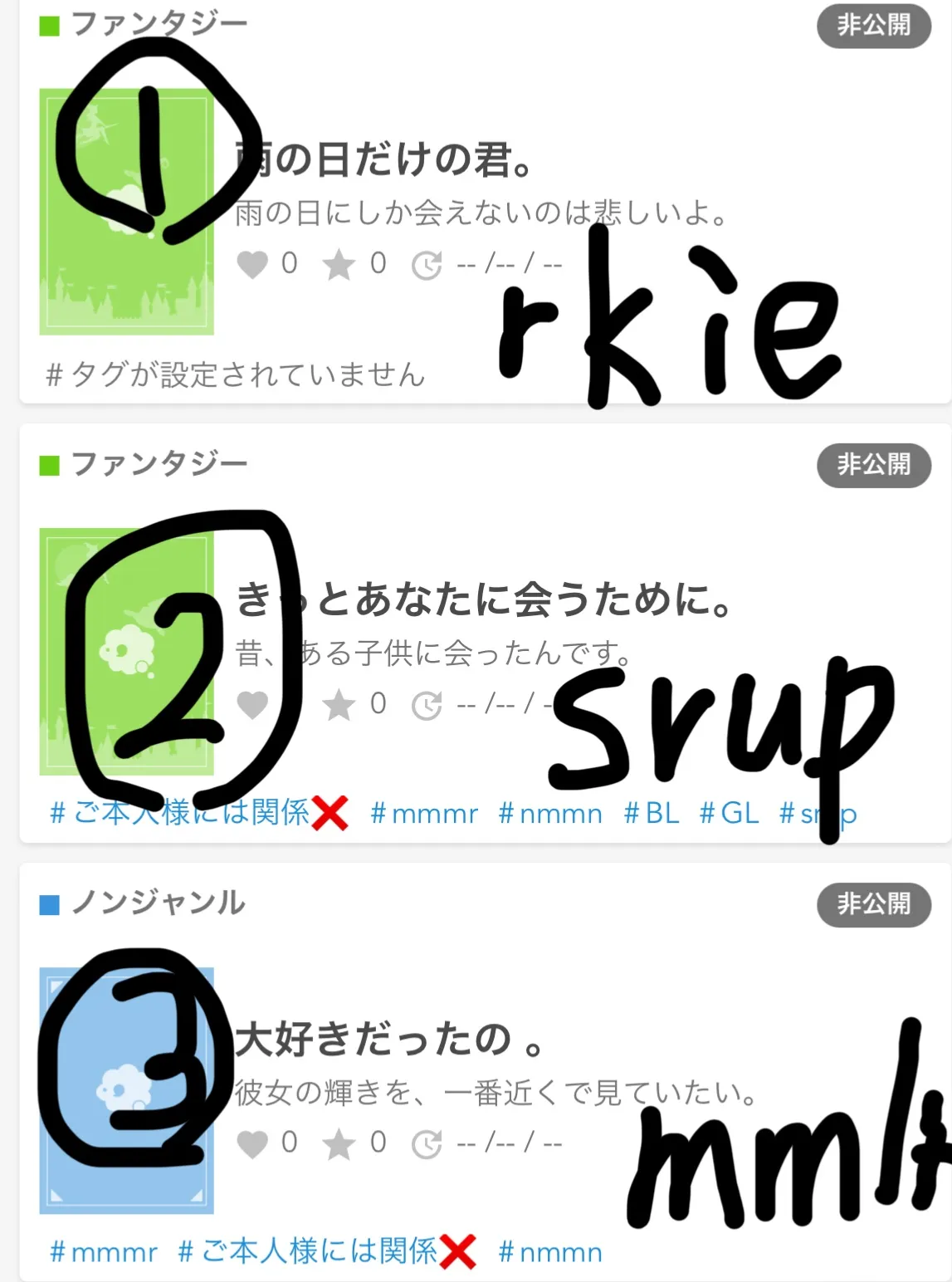Tap #nmmn tag under きっとあなたに会うために。
The image size is (952, 1282).
[550, 813]
